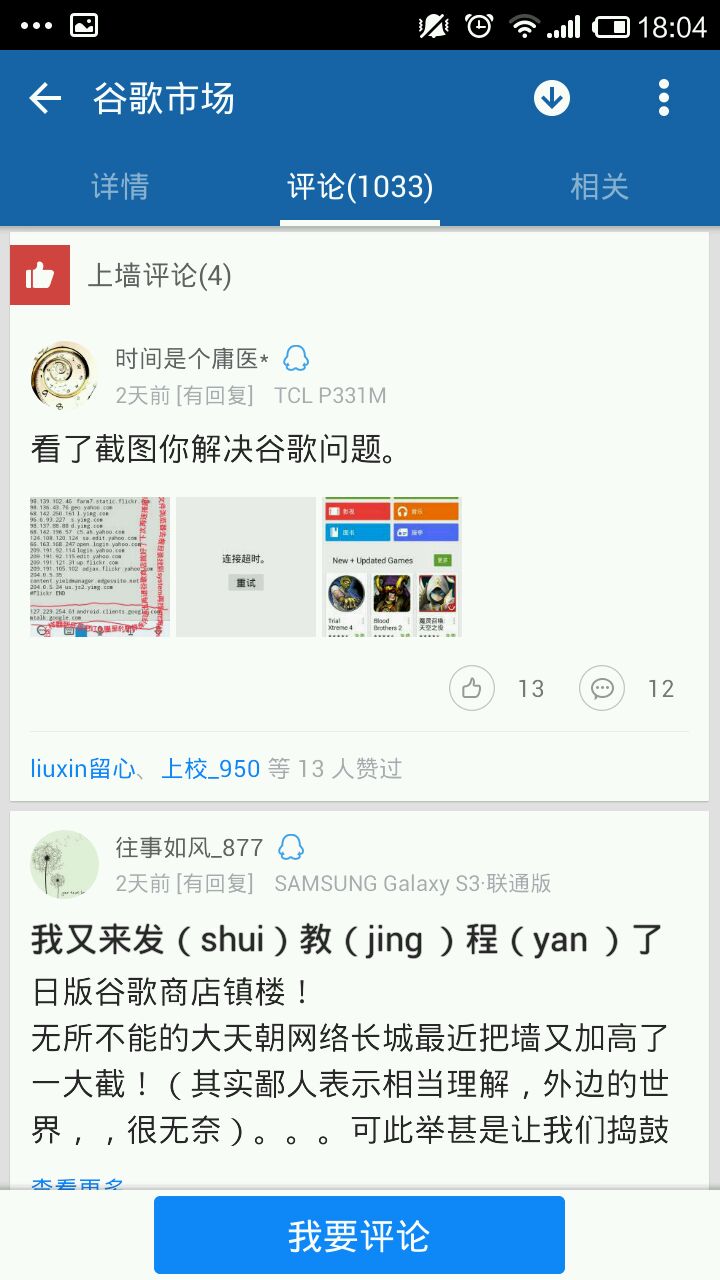720x1280 pixels.
Task: View the hosts file screenshot attachment
Action: click(x=100, y=567)
